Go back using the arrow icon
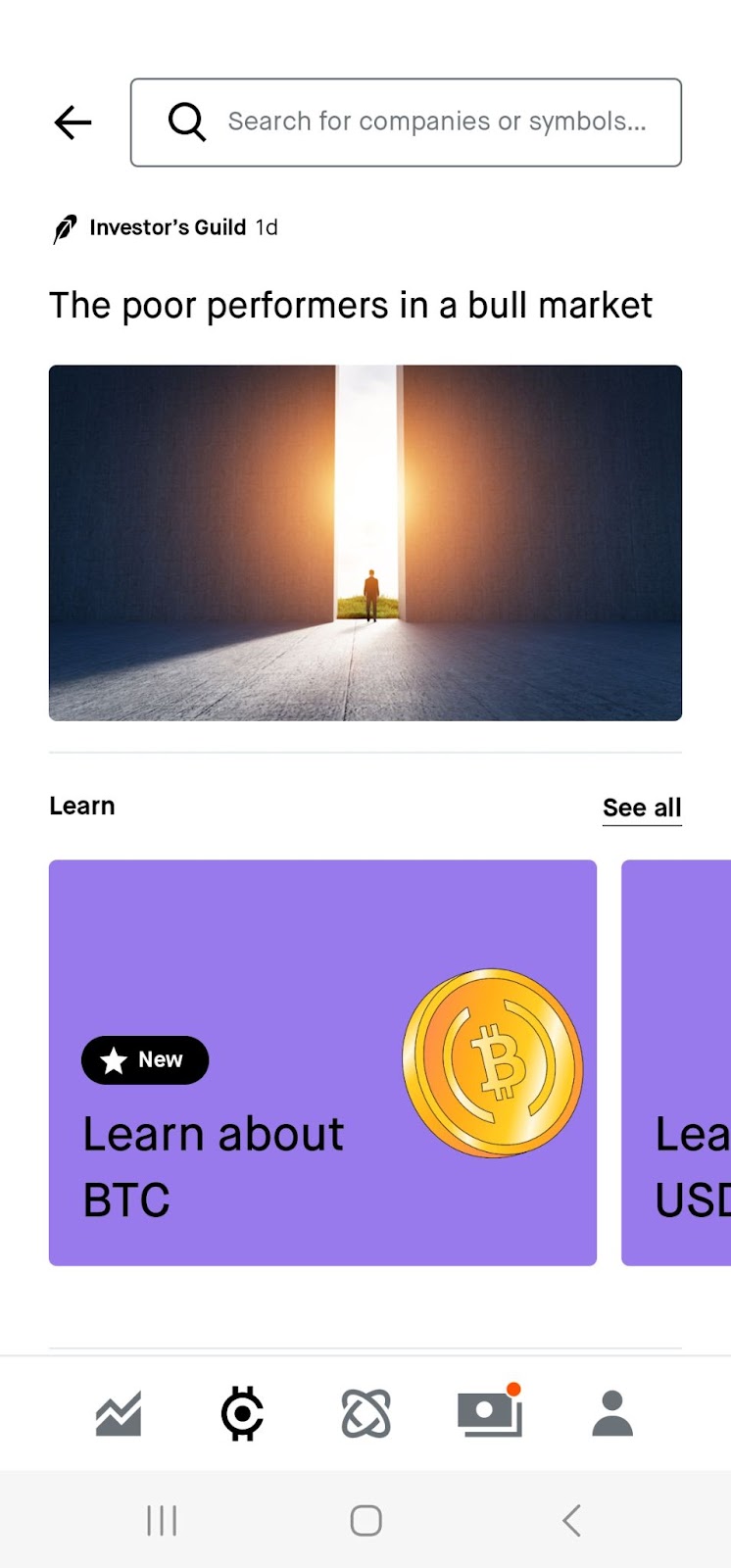The height and width of the screenshot is (1568, 731). (x=73, y=122)
